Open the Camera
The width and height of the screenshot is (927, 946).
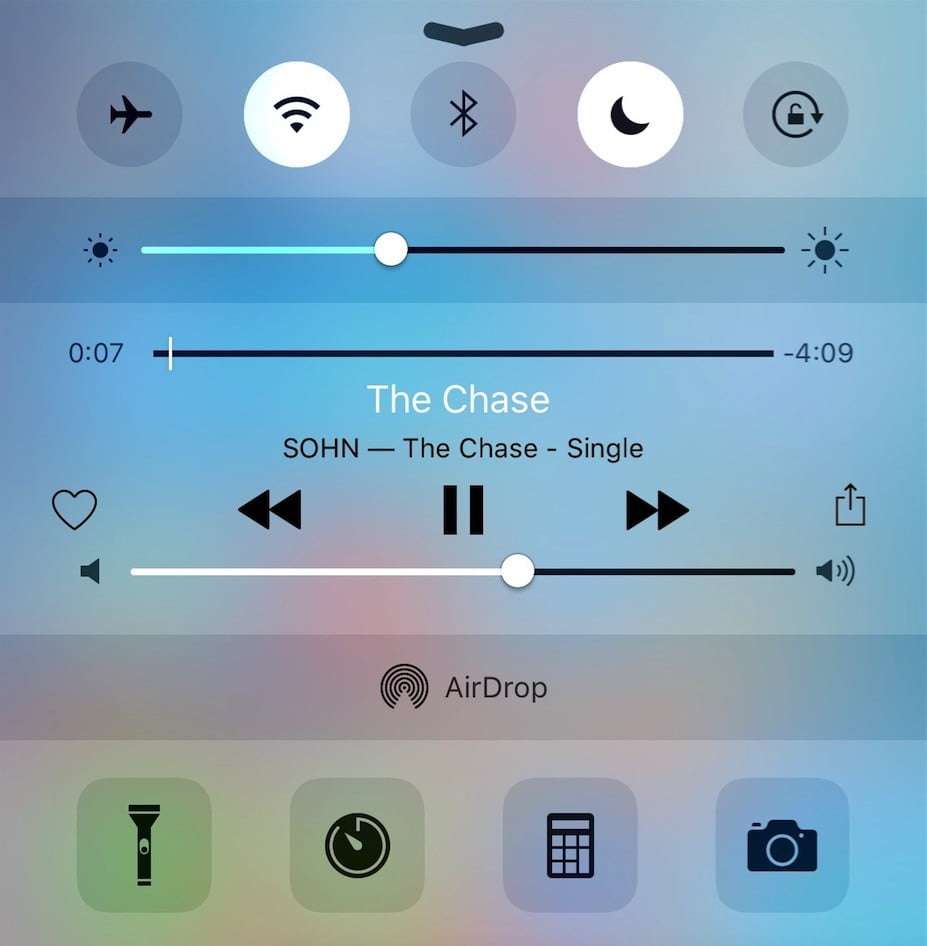[782, 845]
